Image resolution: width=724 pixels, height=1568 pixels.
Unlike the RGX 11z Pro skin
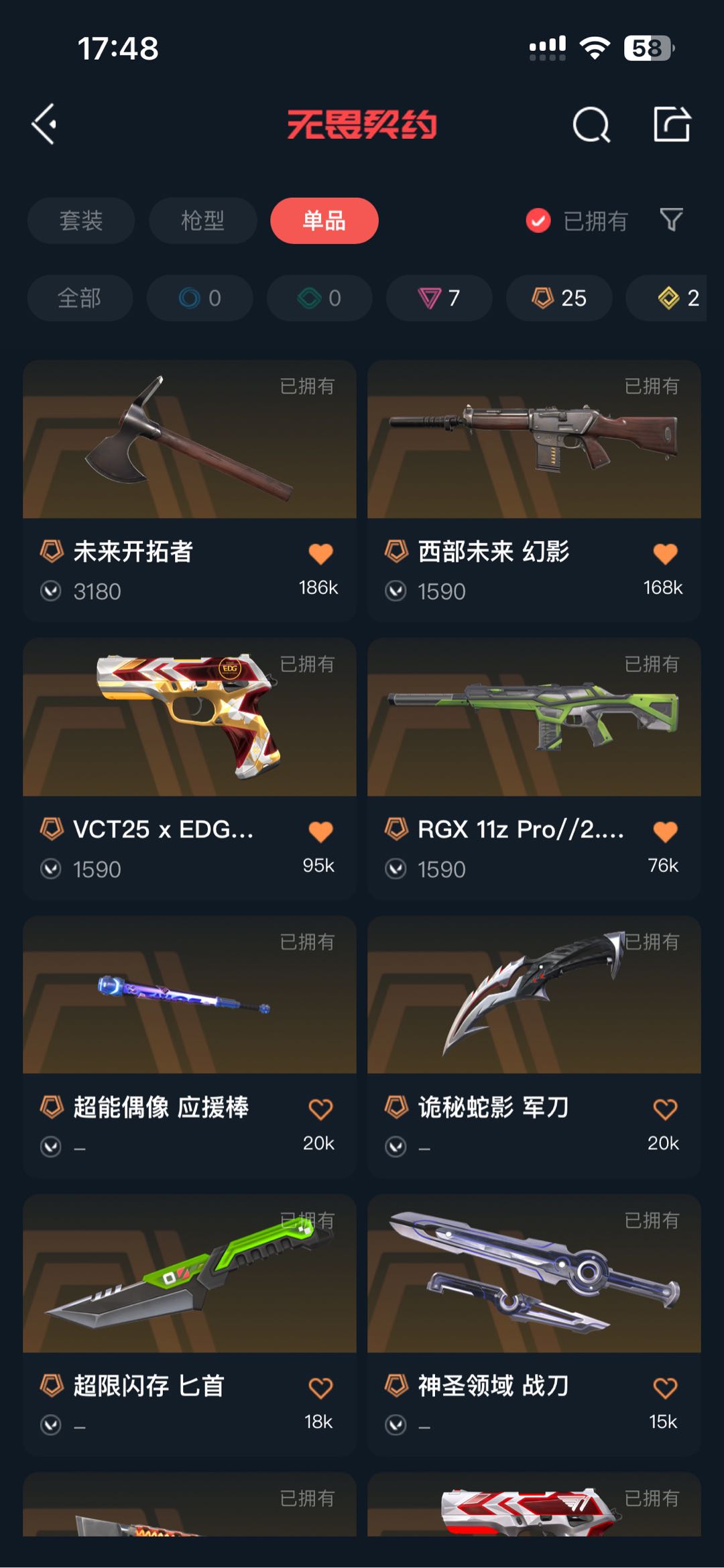[x=665, y=832]
